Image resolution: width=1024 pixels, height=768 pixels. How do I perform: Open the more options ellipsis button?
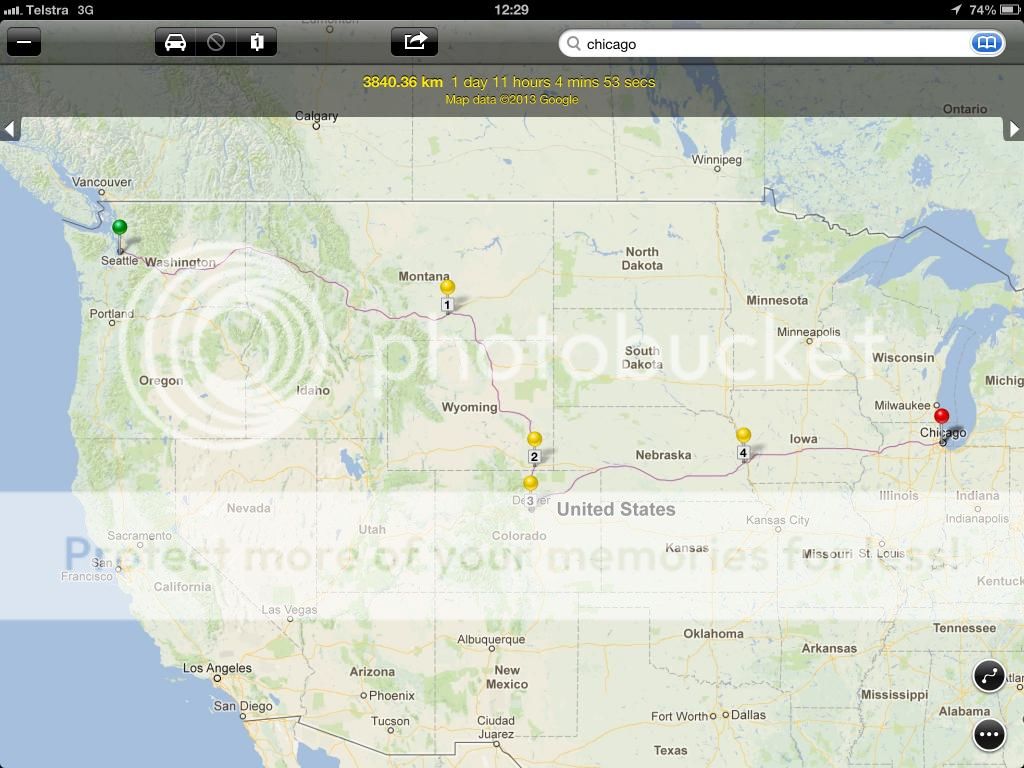pos(988,735)
